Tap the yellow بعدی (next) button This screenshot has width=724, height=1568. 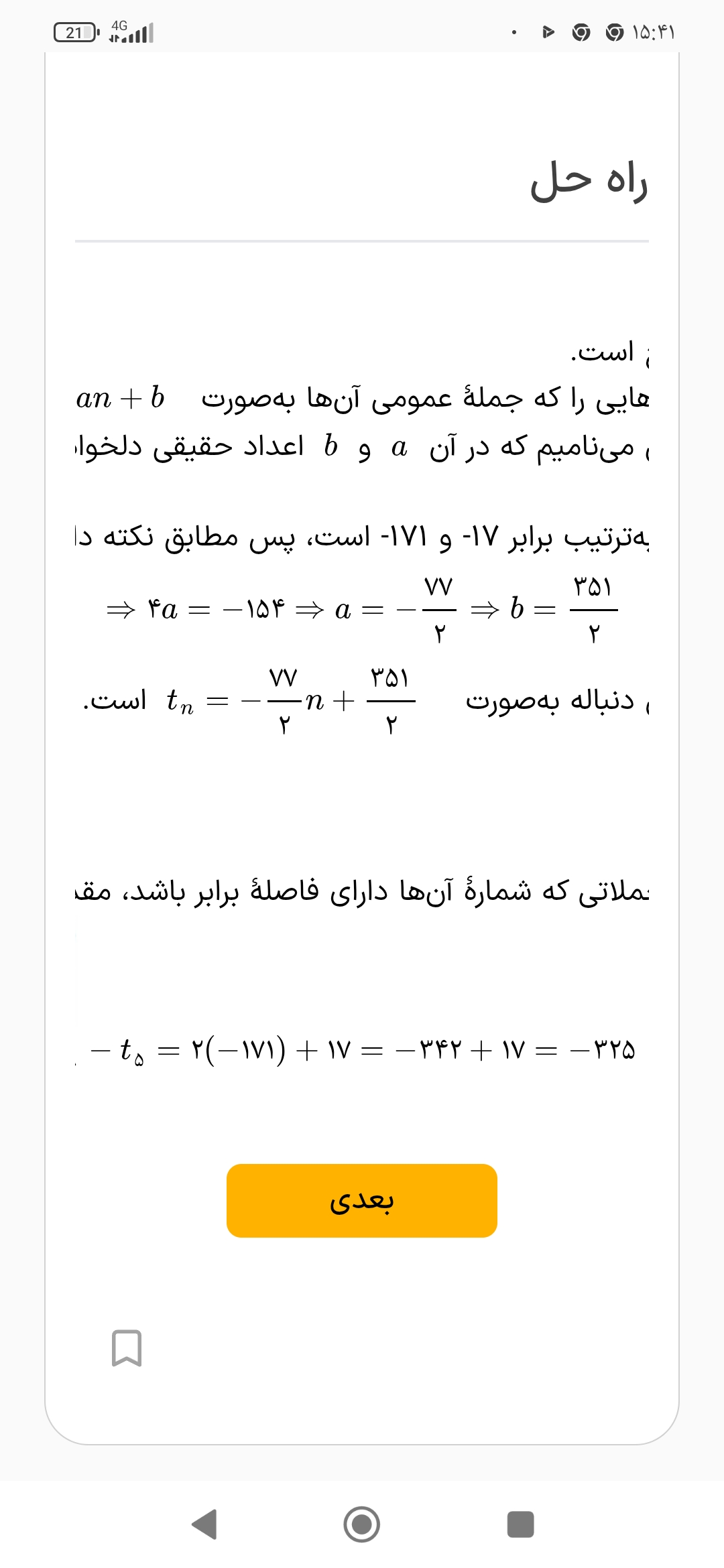click(x=361, y=1200)
